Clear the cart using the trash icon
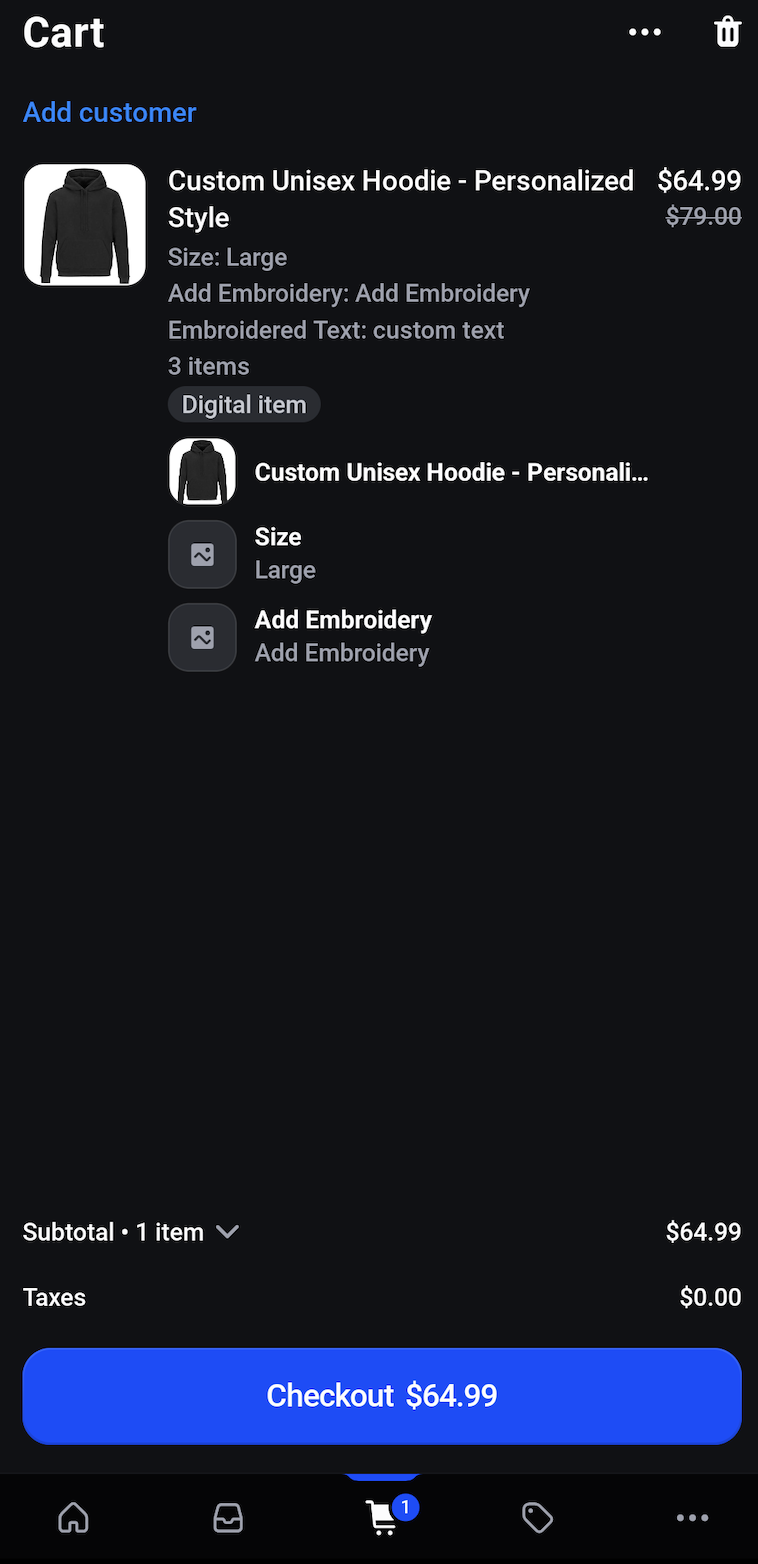This screenshot has height=1564, width=758. pyautogui.click(x=727, y=31)
